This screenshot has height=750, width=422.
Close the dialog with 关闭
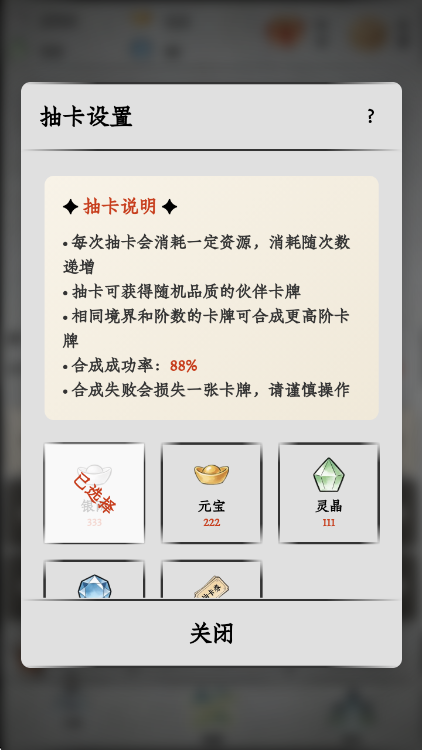click(211, 634)
